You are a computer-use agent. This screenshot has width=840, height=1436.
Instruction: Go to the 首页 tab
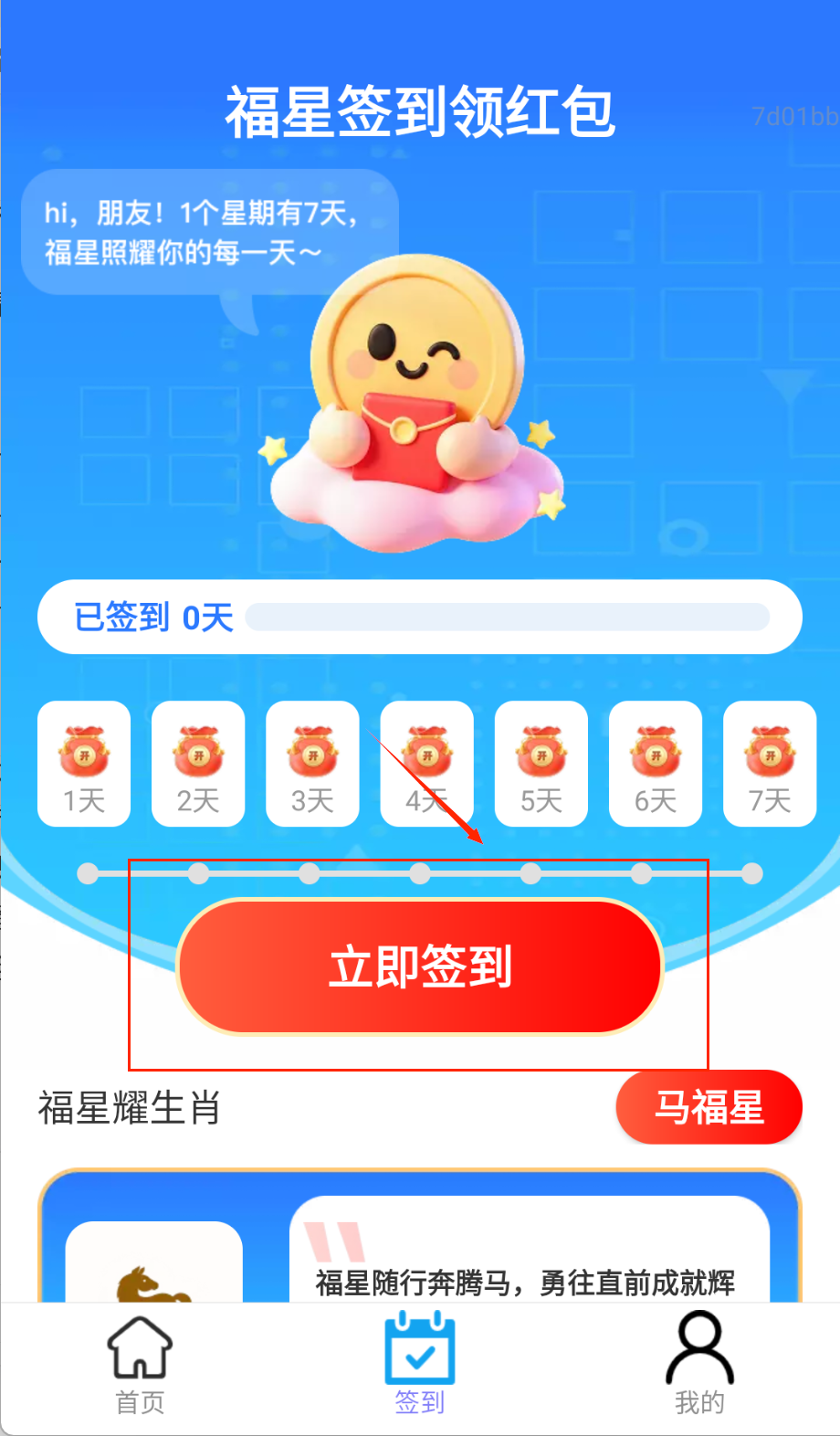[140, 1365]
